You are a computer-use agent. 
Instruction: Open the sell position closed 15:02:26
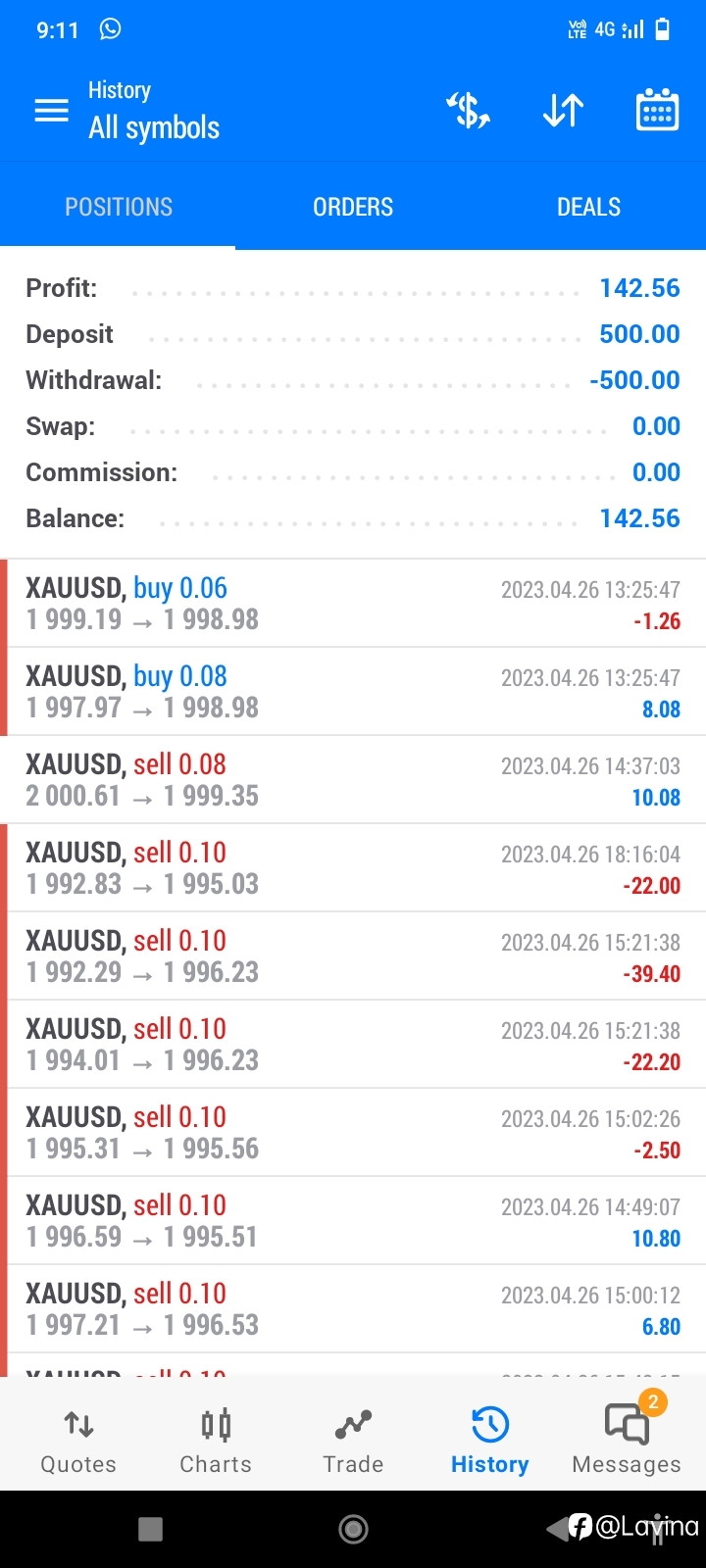pyautogui.click(x=353, y=1133)
